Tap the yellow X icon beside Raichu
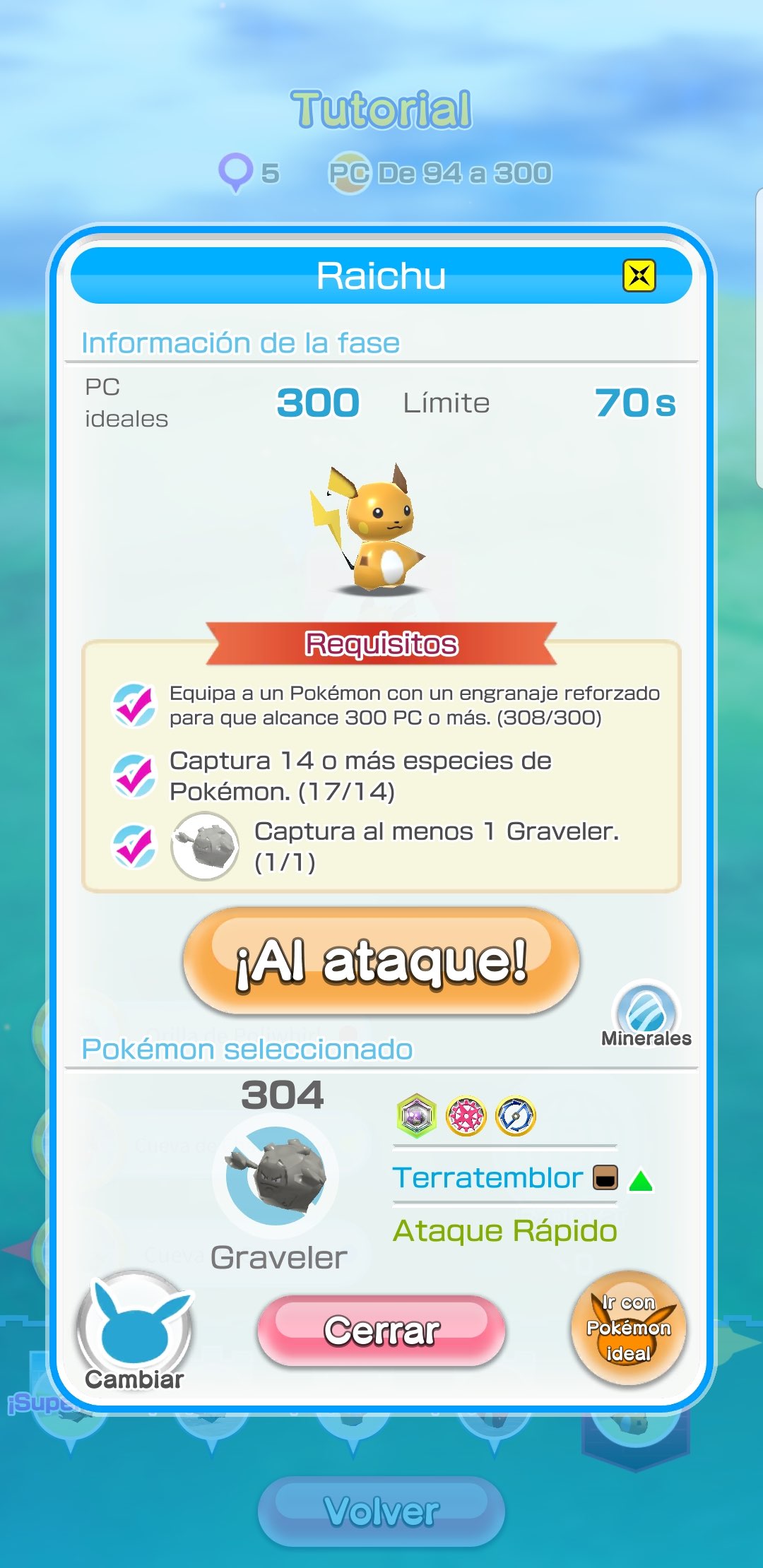This screenshot has width=763, height=1568. tap(639, 275)
